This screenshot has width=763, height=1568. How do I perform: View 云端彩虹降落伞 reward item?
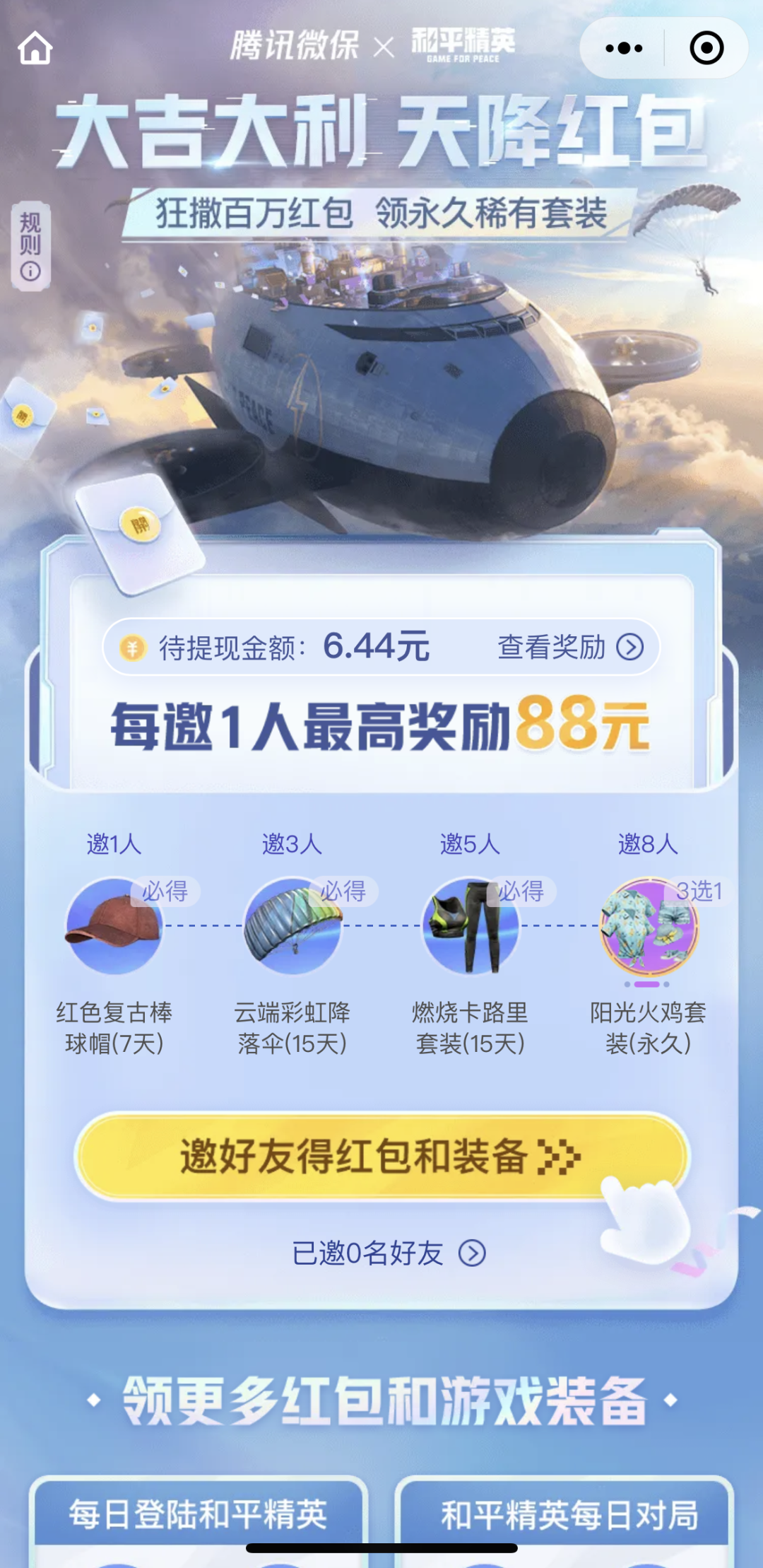pyautogui.click(x=292, y=926)
